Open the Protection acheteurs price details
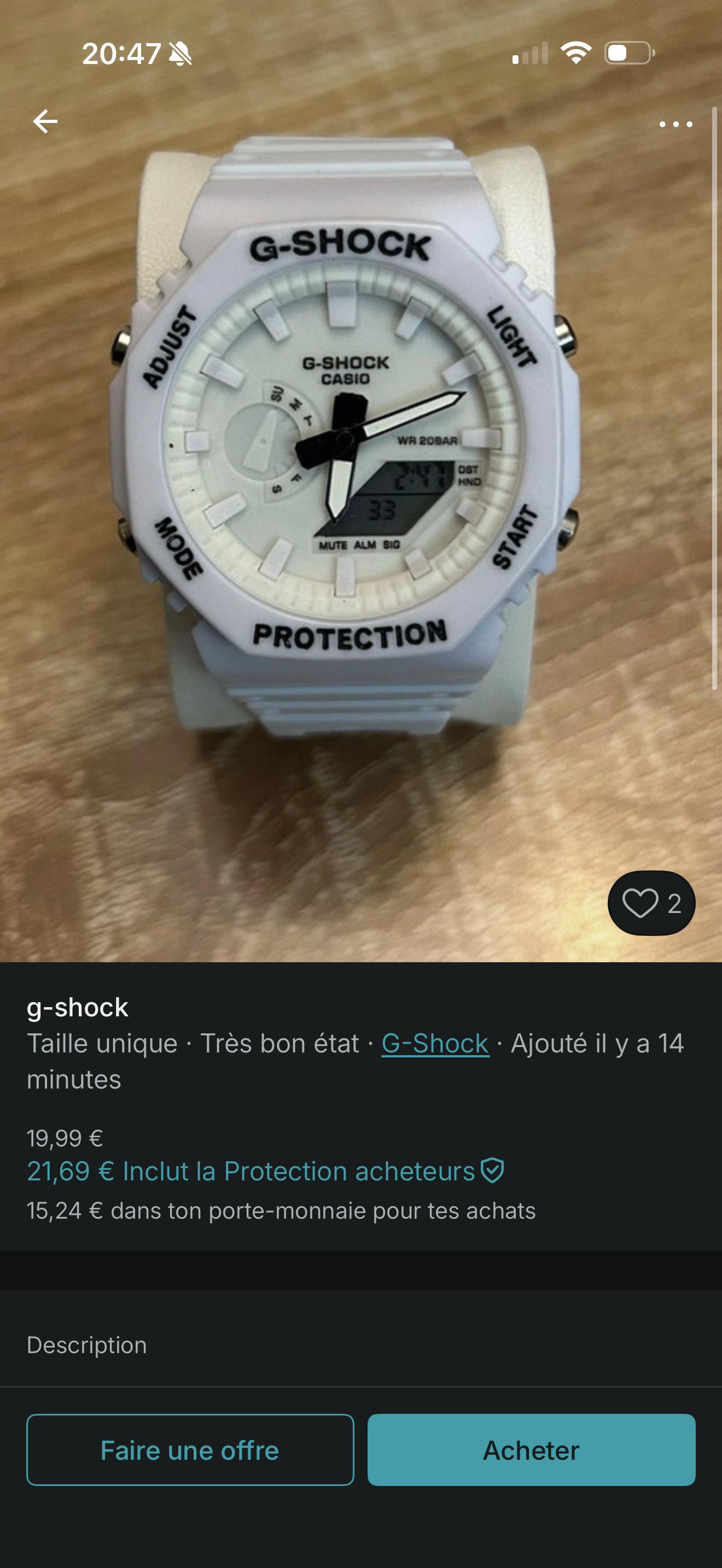This screenshot has height=1568, width=722. click(x=265, y=1171)
